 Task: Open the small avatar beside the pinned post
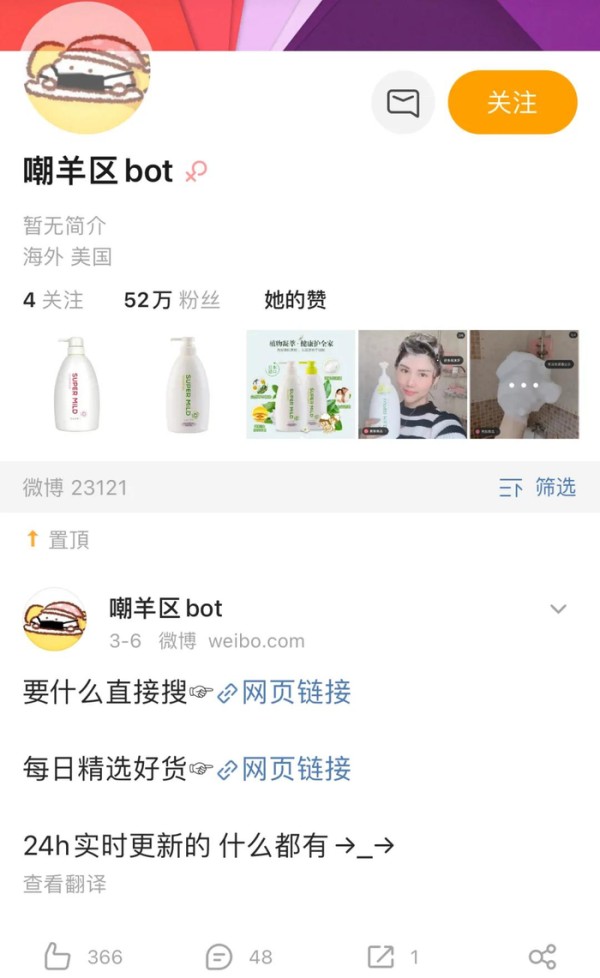tap(55, 620)
